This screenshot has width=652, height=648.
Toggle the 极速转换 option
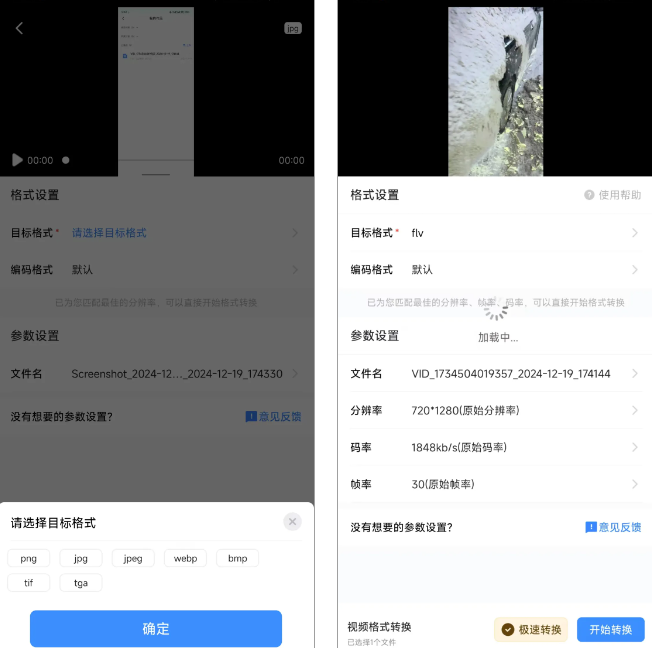(531, 629)
